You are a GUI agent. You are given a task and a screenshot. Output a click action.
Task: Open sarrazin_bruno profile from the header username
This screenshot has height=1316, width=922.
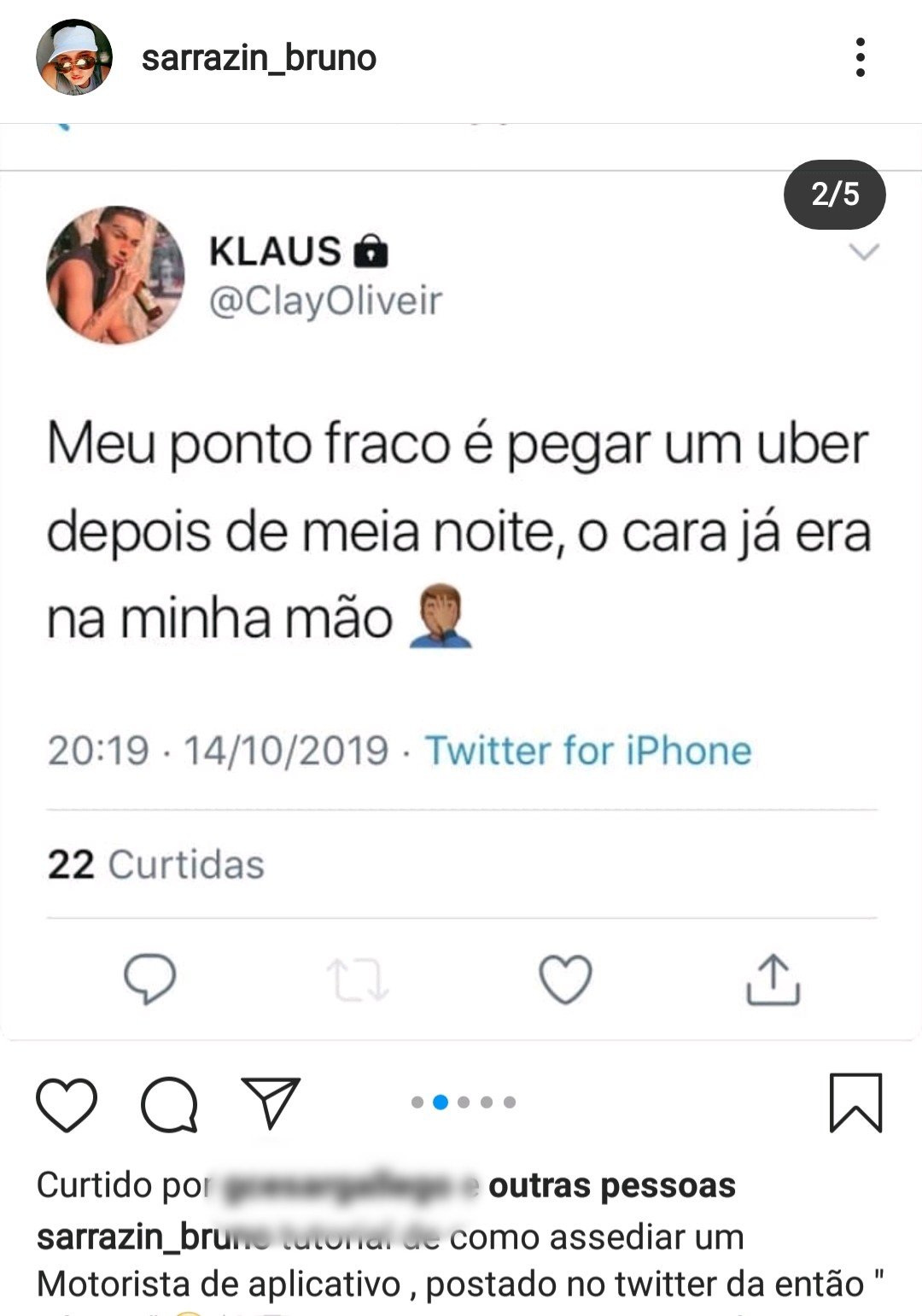259,58
